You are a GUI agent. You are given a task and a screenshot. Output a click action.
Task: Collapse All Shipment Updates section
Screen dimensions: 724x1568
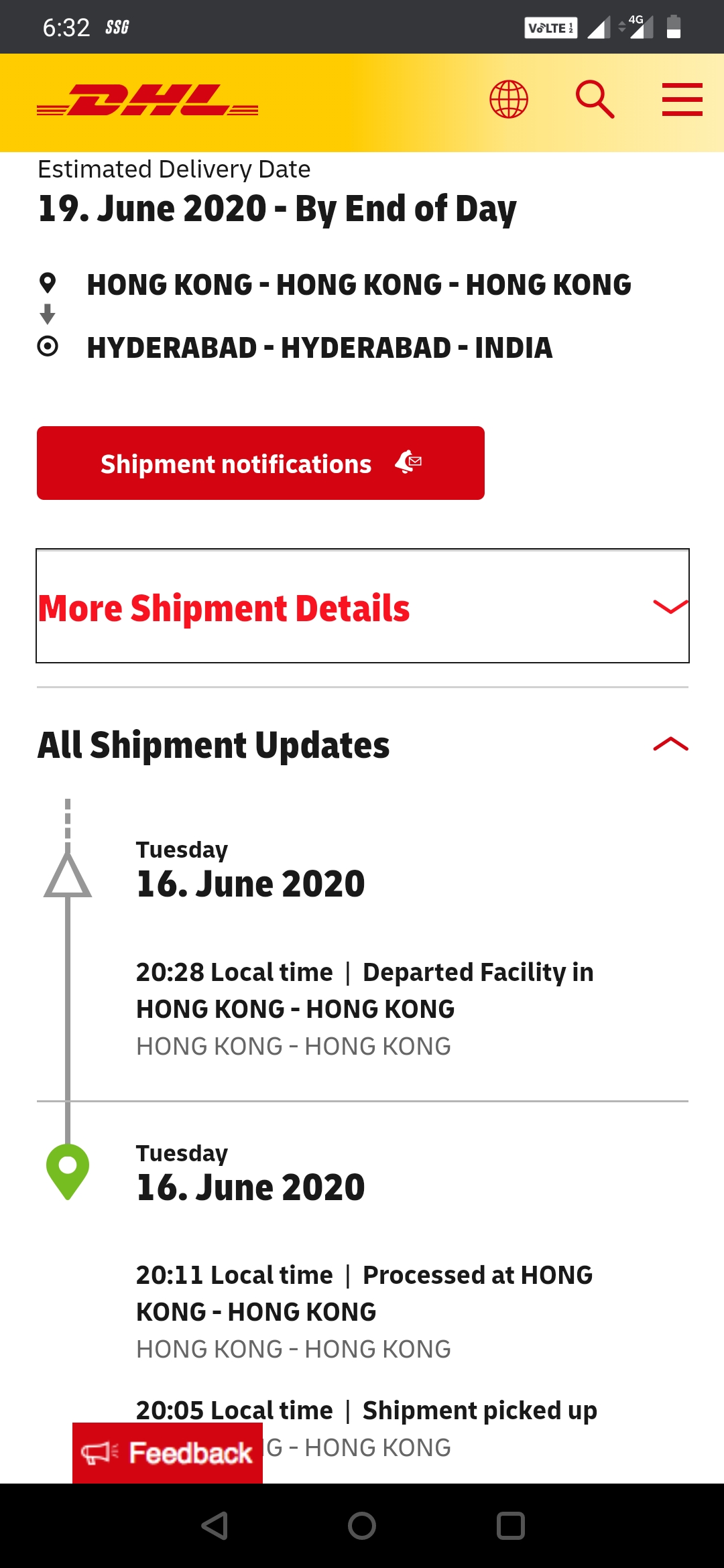point(671,744)
